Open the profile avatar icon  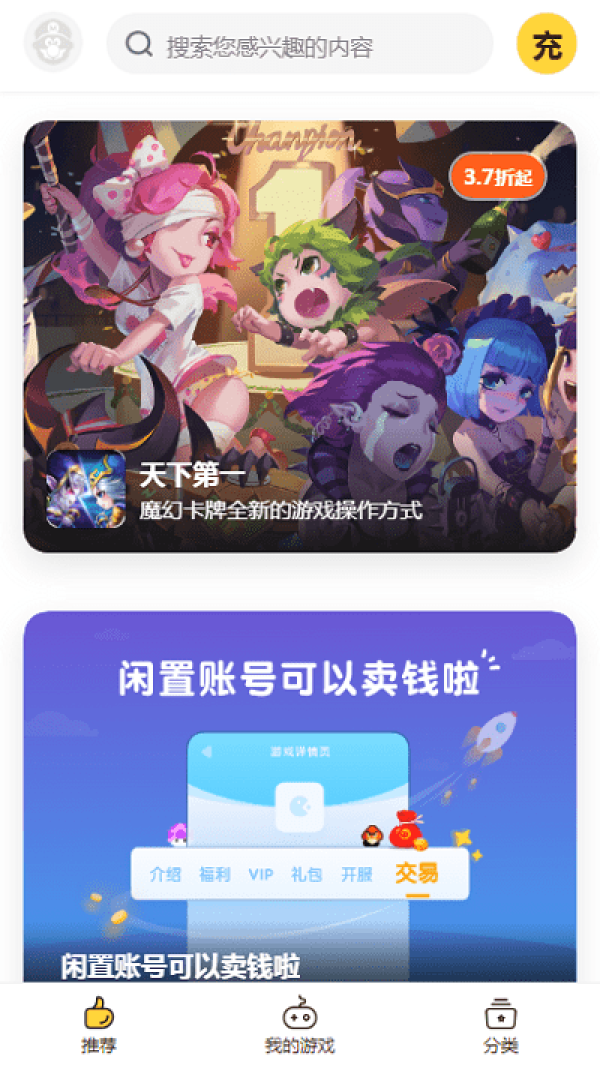click(x=53, y=43)
